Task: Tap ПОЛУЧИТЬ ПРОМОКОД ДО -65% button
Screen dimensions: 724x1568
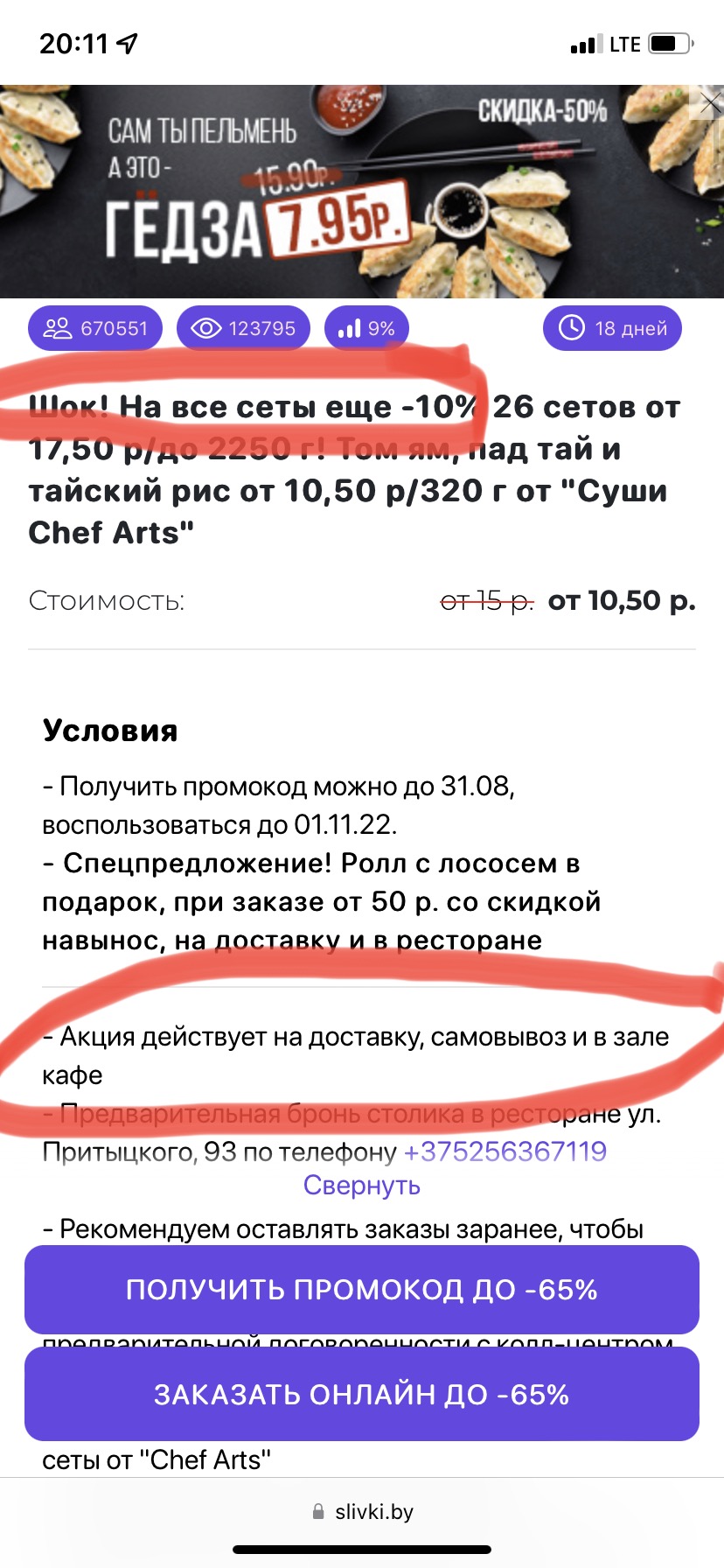Action: (361, 1289)
